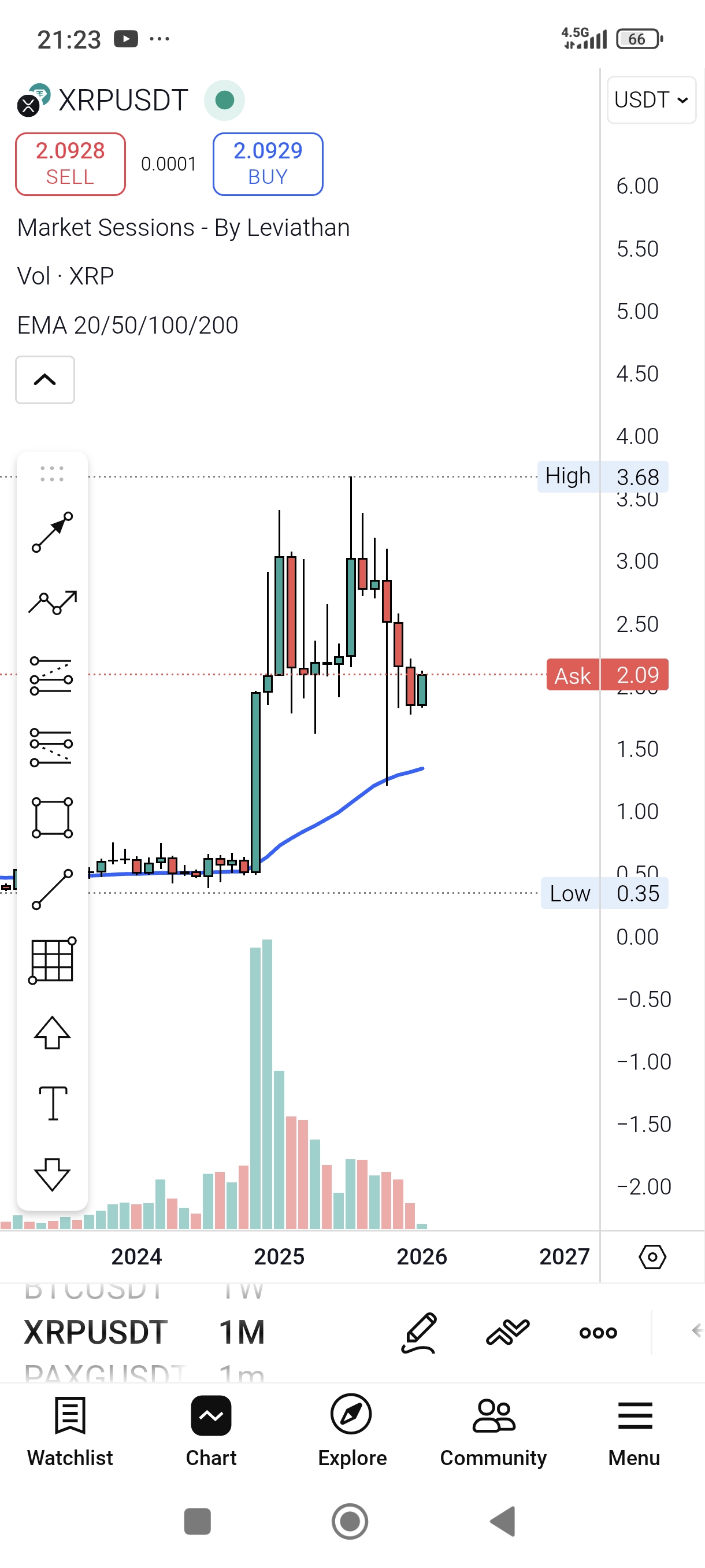Tap the BUY button at 2.0929
This screenshot has height=1568, width=705.
(x=268, y=164)
